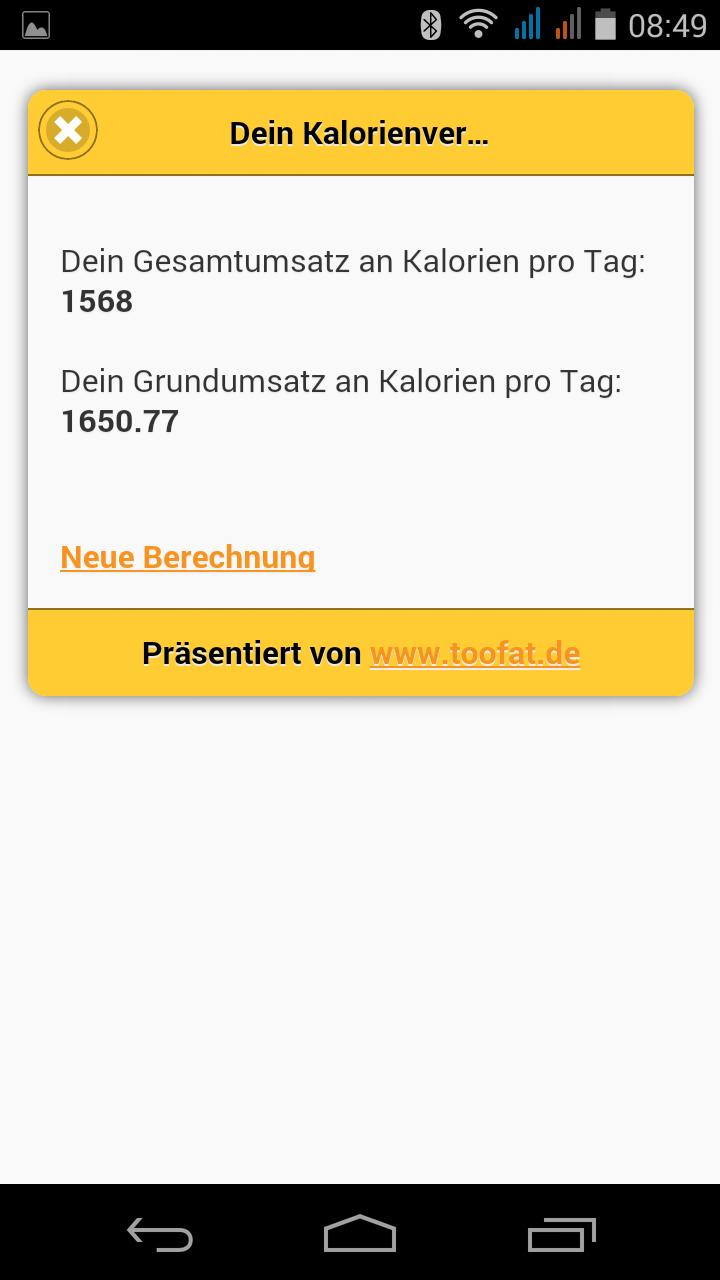The height and width of the screenshot is (1280, 720).
Task: Close the Kalorienverbrauch dialog with the X button
Action: [x=67, y=129]
